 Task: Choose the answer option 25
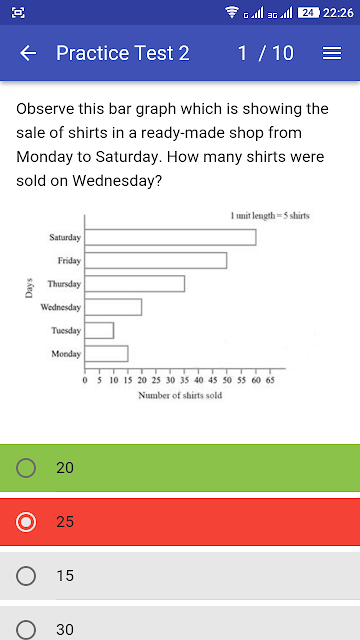[x=180, y=522]
